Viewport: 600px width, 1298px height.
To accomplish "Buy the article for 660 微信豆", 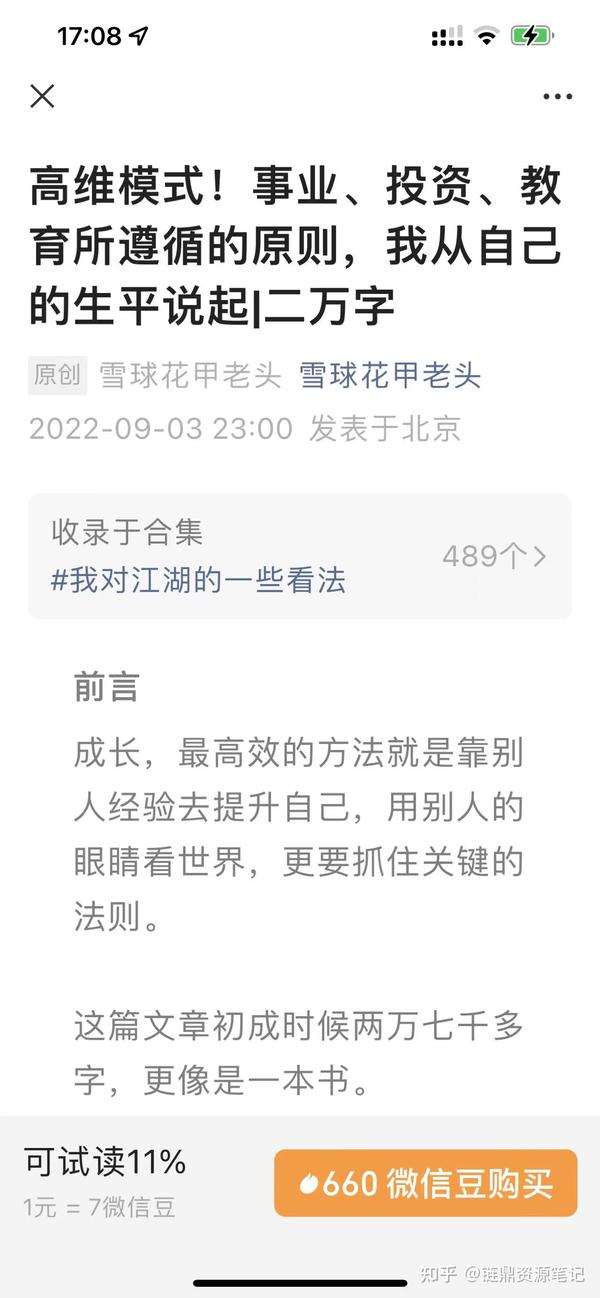I will pos(426,1183).
